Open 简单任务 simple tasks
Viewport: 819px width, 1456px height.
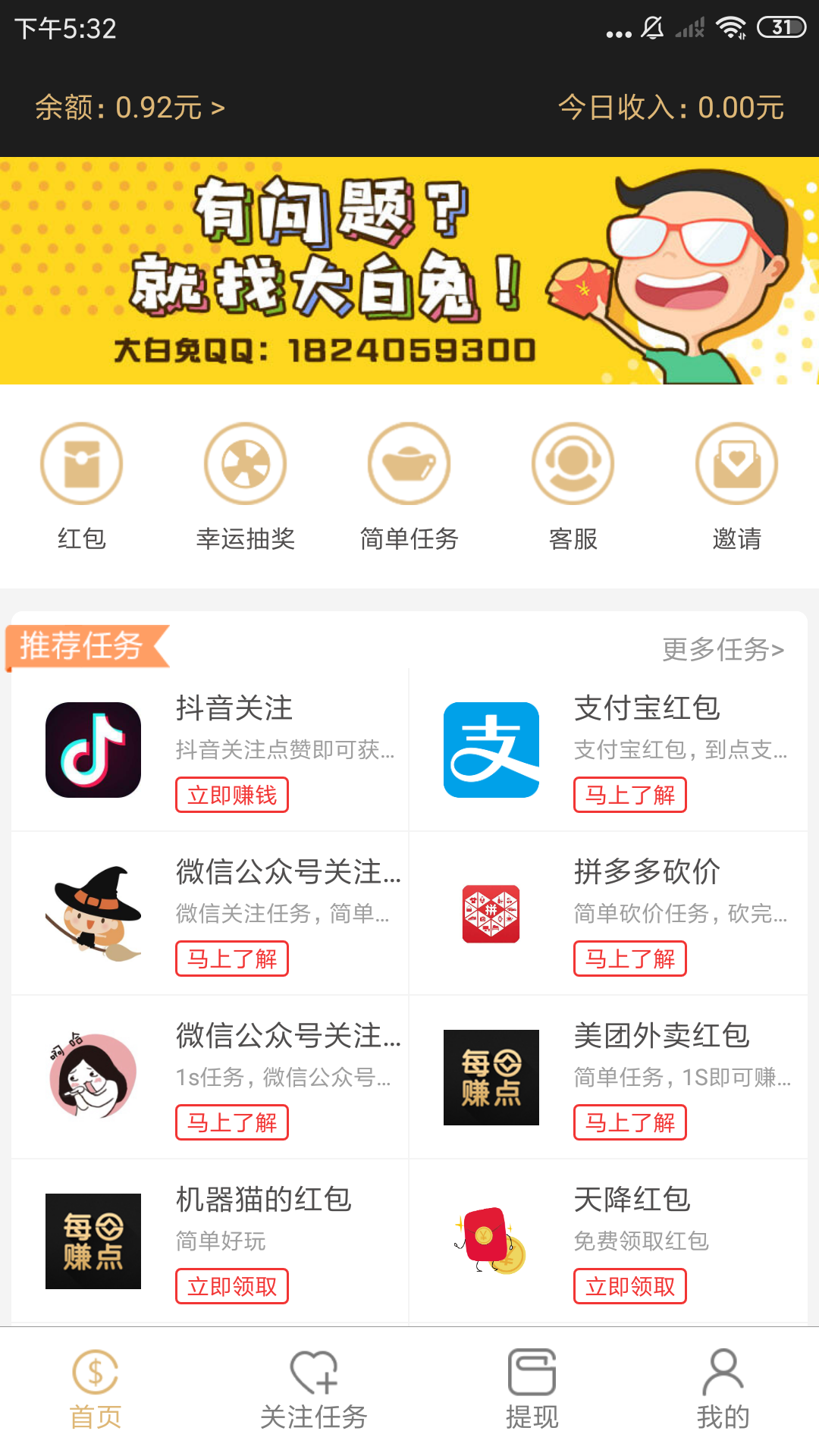[x=409, y=485]
